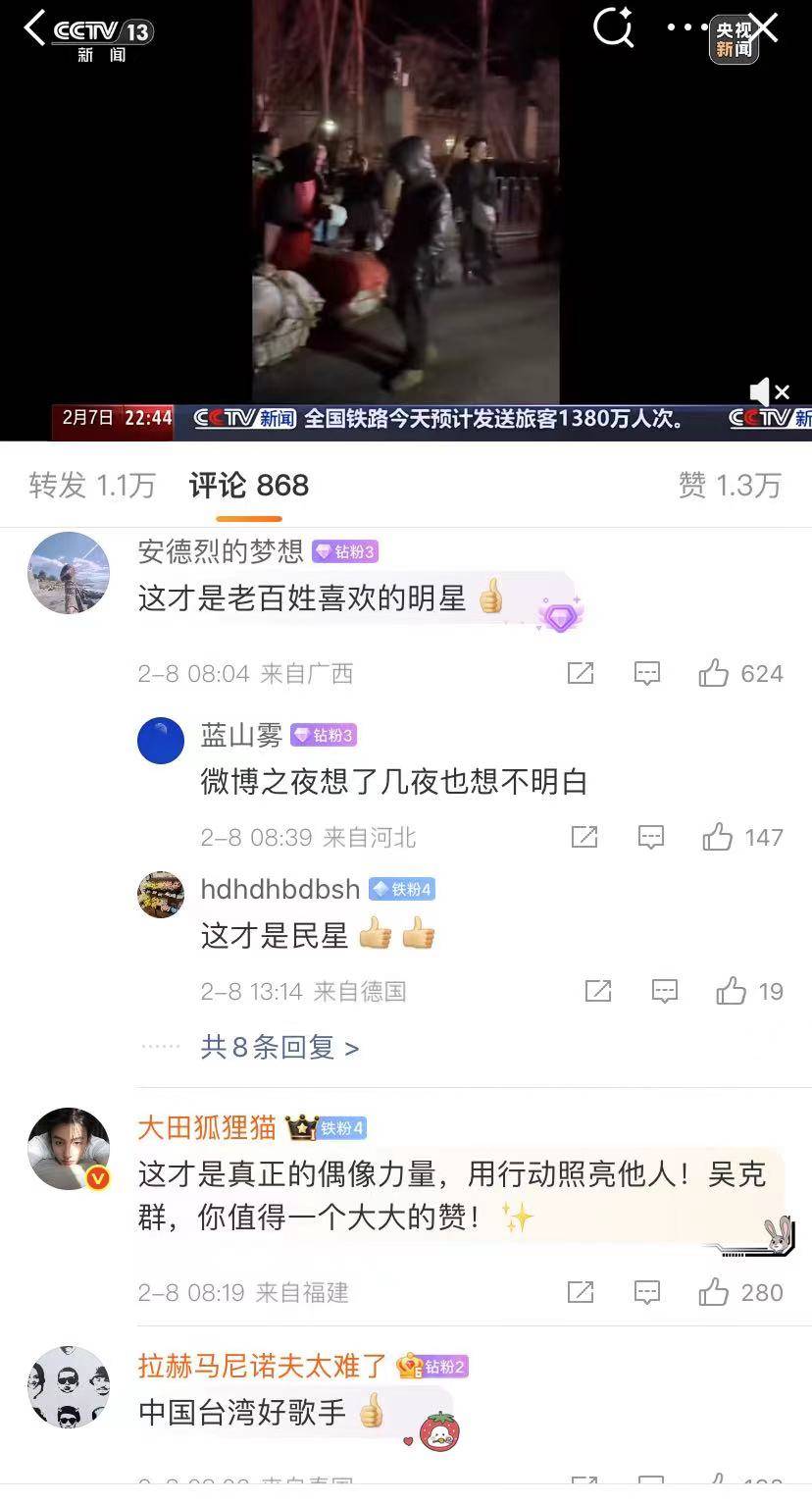Screen dimensions: 812x1504
Task: Like 安德烈的梦想's comment
Action: click(714, 673)
